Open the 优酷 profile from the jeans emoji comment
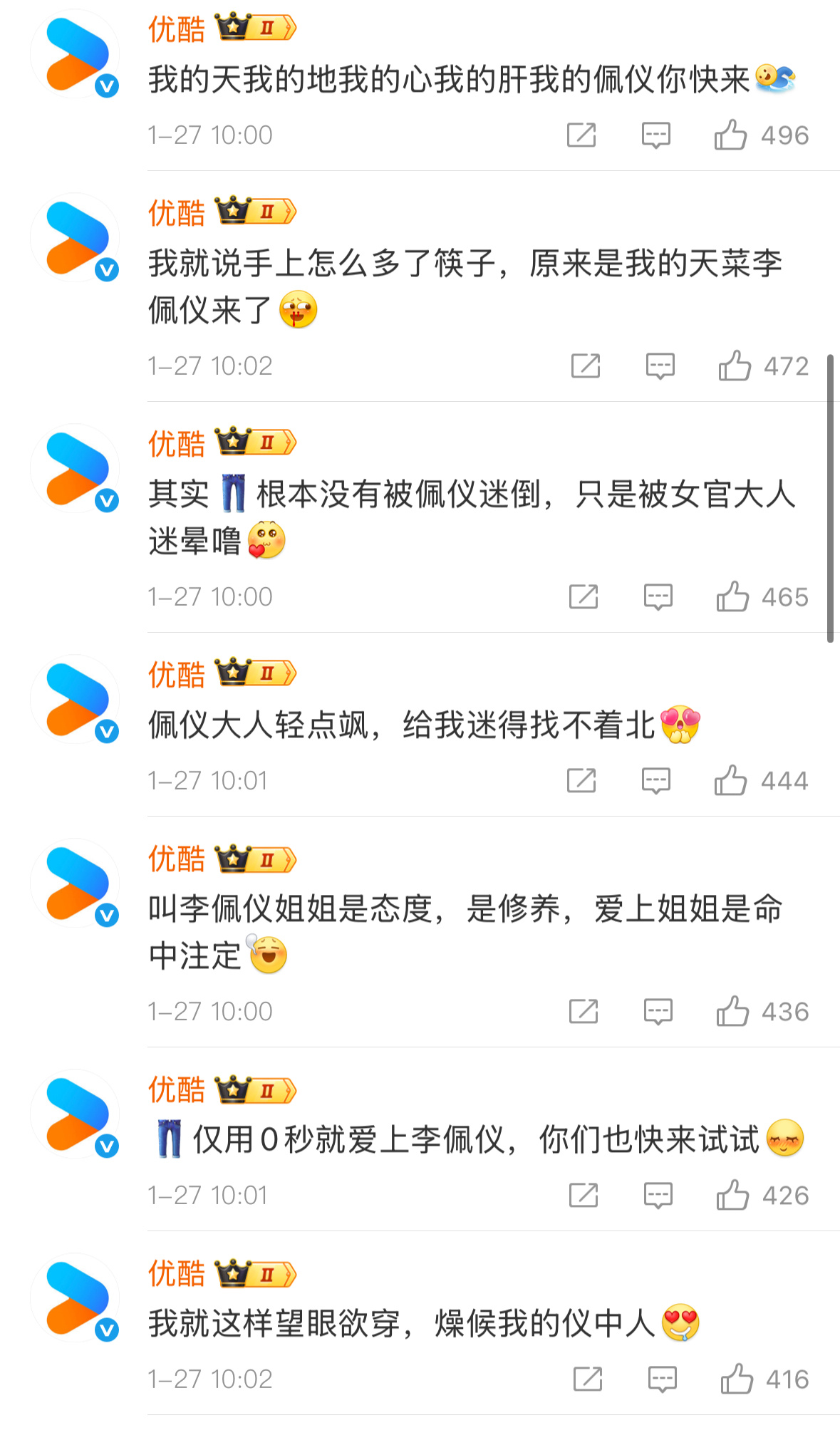This screenshot has height=1435, width=840. tap(176, 1089)
